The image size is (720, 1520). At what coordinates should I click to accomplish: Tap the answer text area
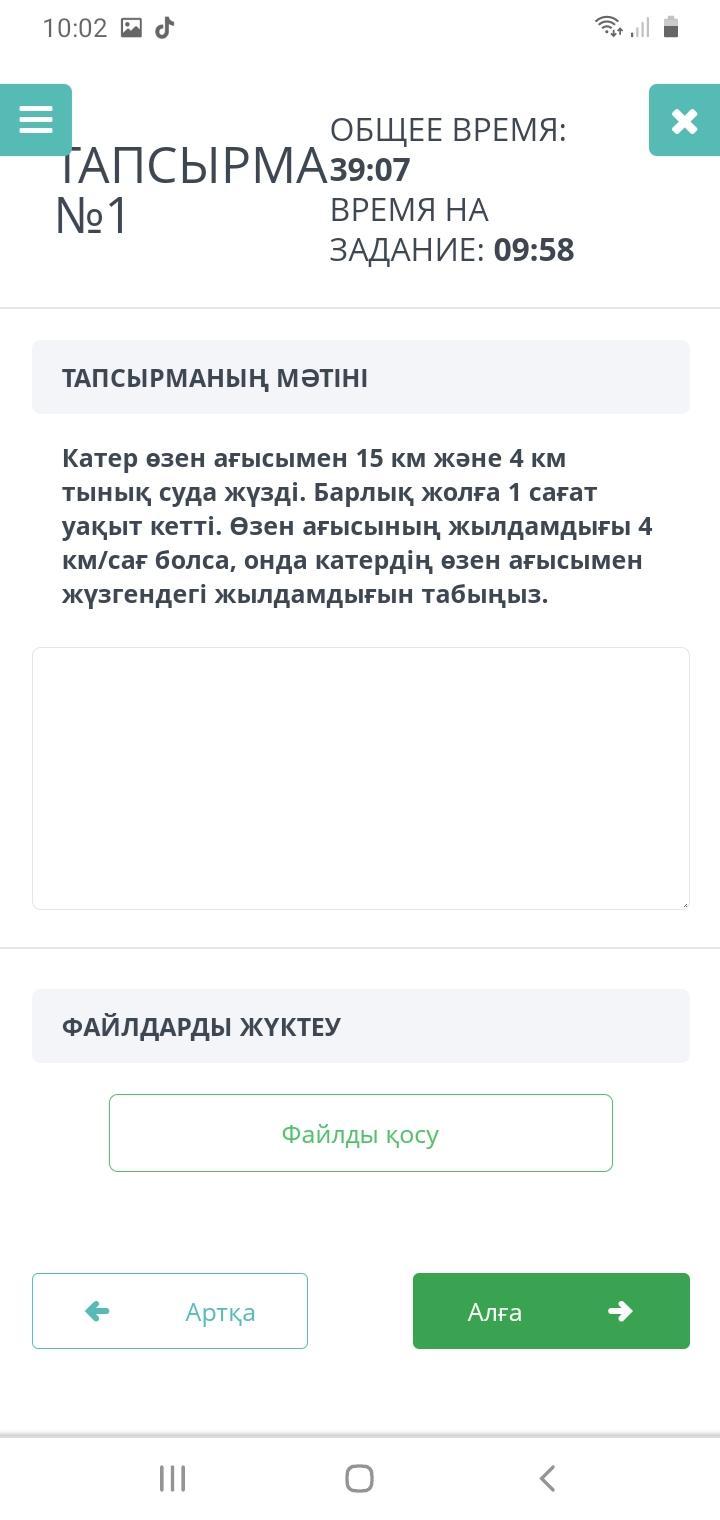point(361,778)
